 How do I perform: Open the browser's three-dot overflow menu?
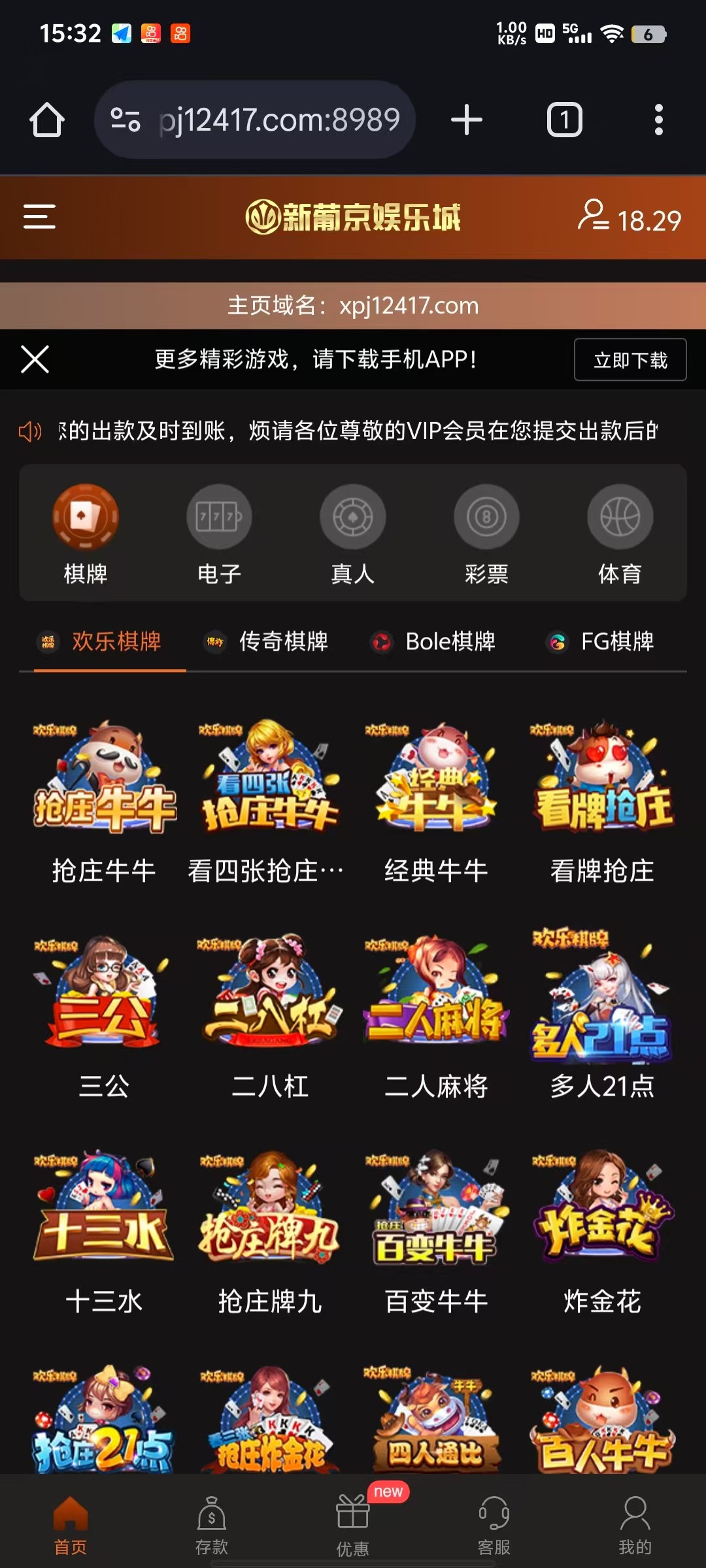coord(658,120)
